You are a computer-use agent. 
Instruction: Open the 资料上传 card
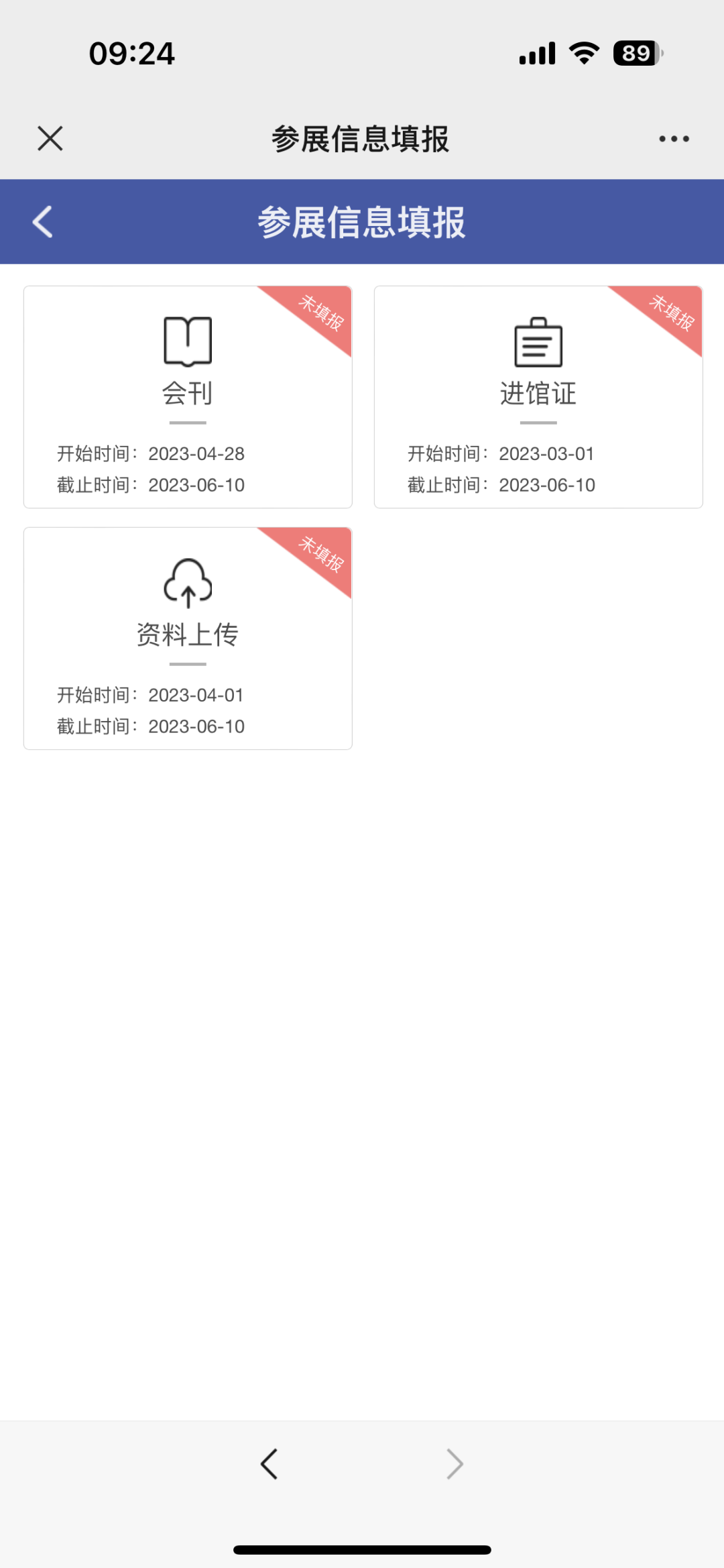tap(188, 638)
